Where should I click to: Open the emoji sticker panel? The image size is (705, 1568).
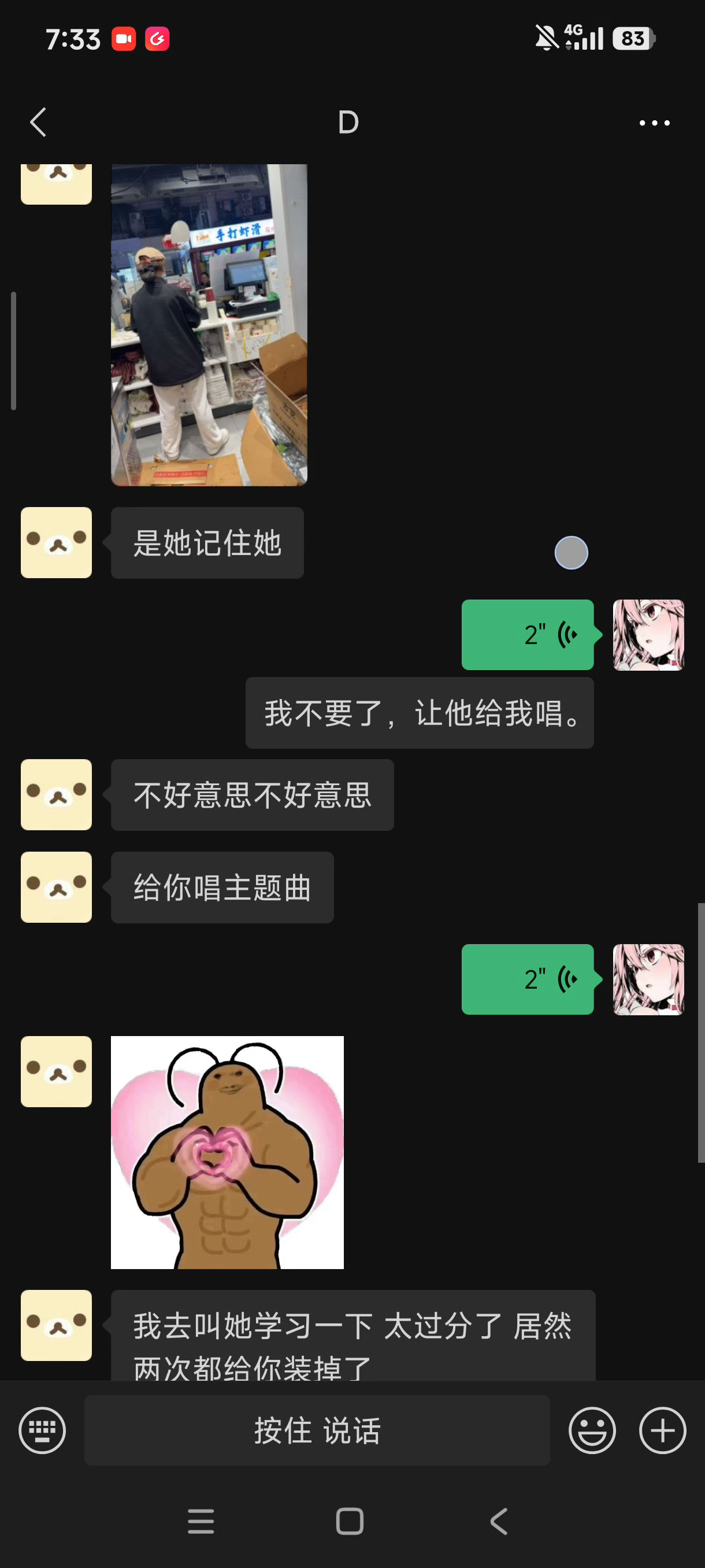coord(592,1430)
